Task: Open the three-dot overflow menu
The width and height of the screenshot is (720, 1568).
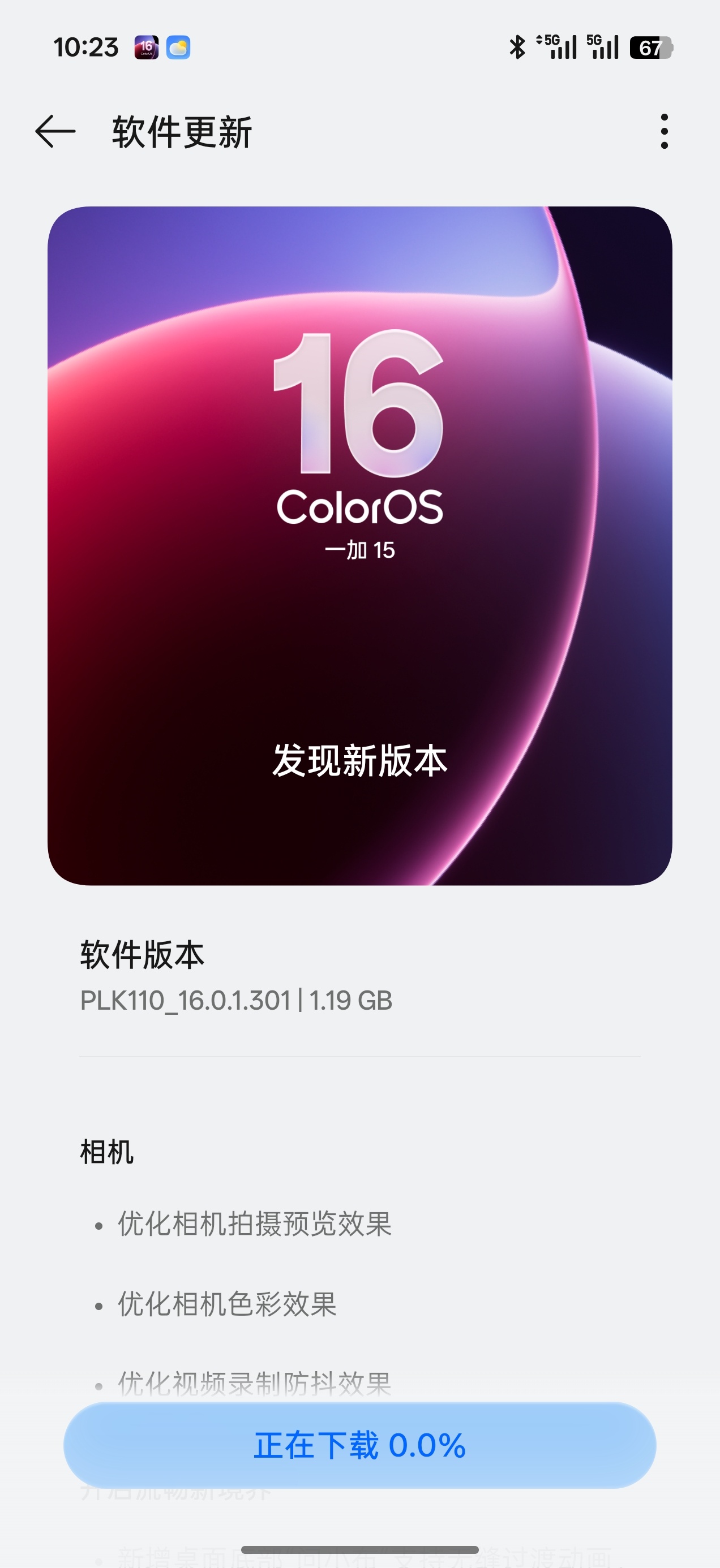Action: click(x=665, y=130)
